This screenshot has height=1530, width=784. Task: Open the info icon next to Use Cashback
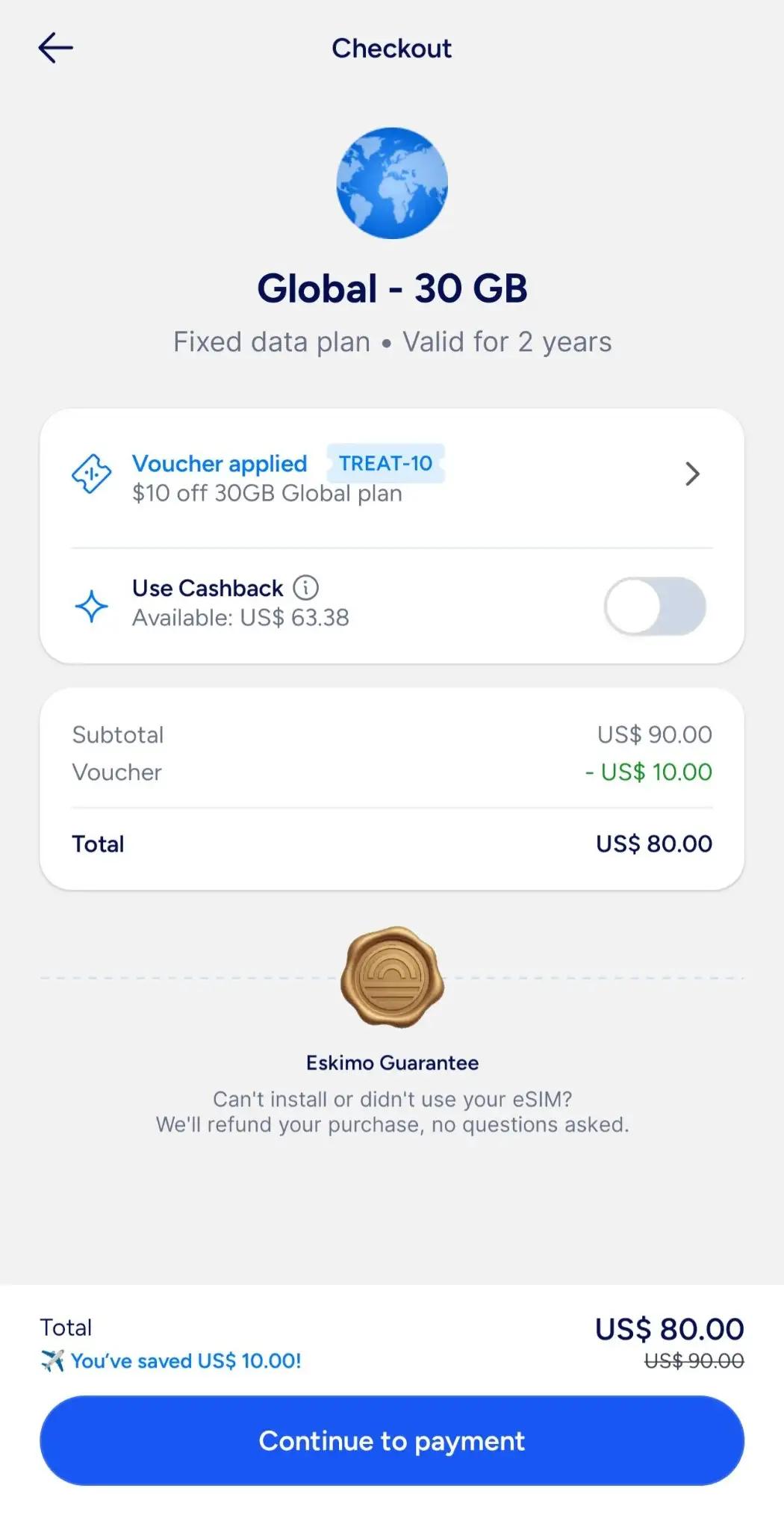tap(306, 587)
